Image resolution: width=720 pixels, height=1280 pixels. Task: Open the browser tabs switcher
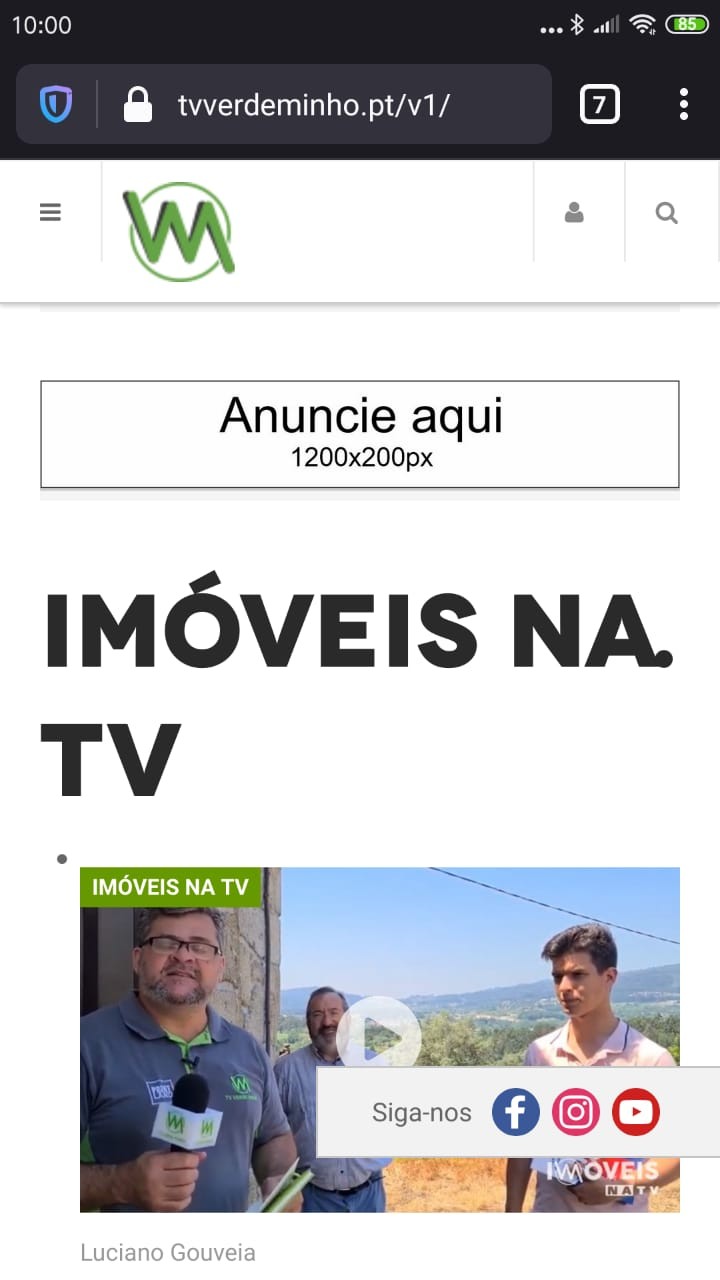pos(599,105)
